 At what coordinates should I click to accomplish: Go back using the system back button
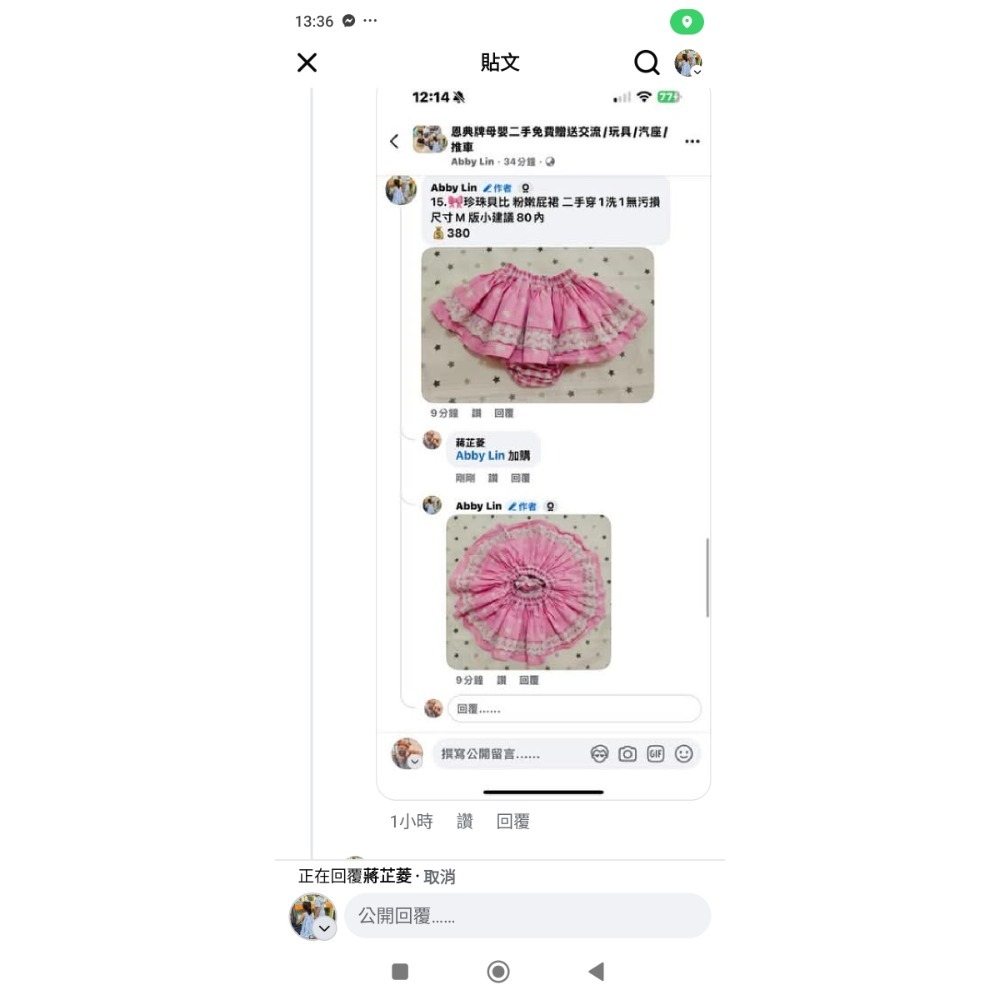pos(596,971)
